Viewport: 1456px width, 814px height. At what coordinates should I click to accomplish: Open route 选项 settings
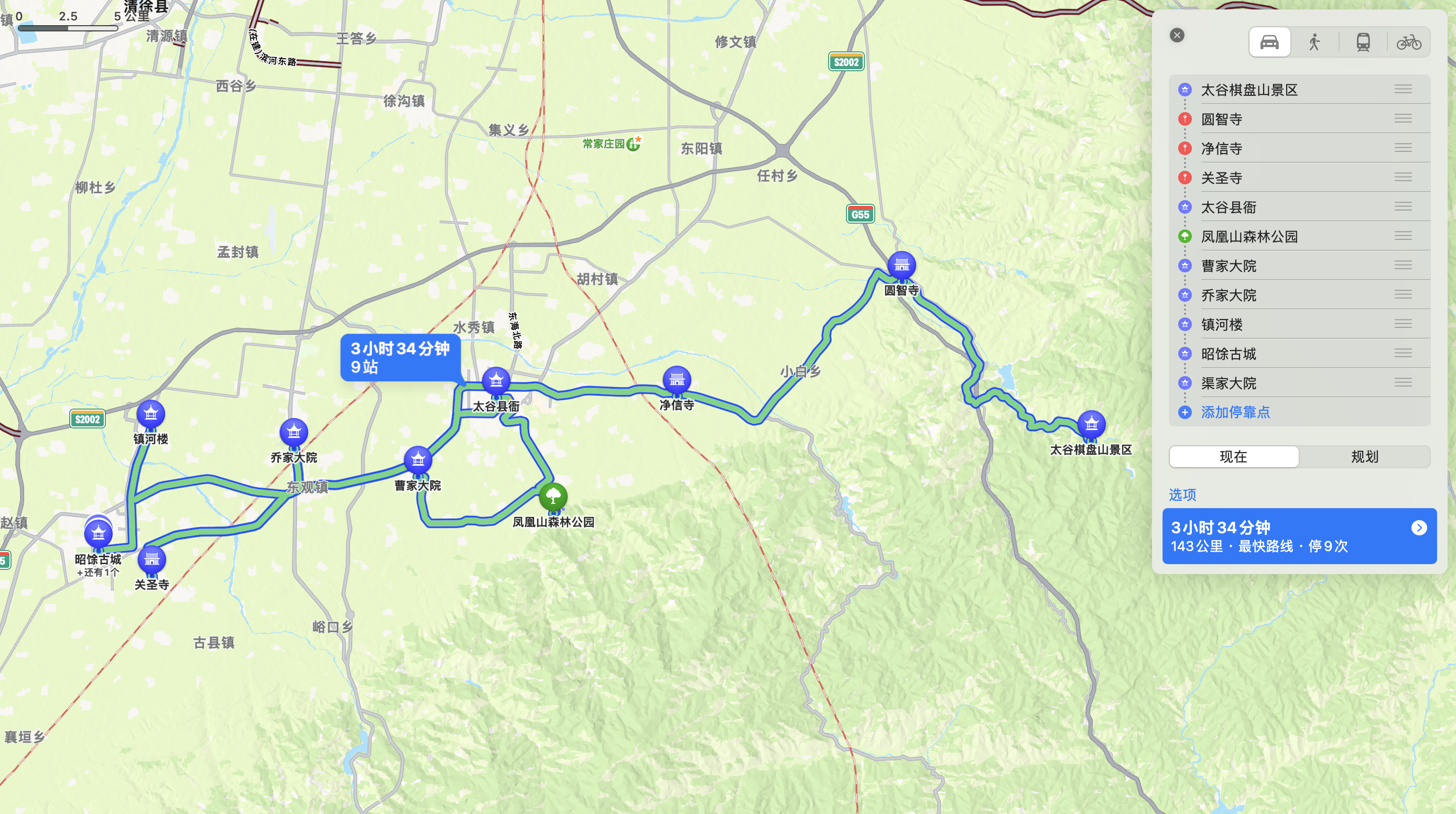point(1182,495)
